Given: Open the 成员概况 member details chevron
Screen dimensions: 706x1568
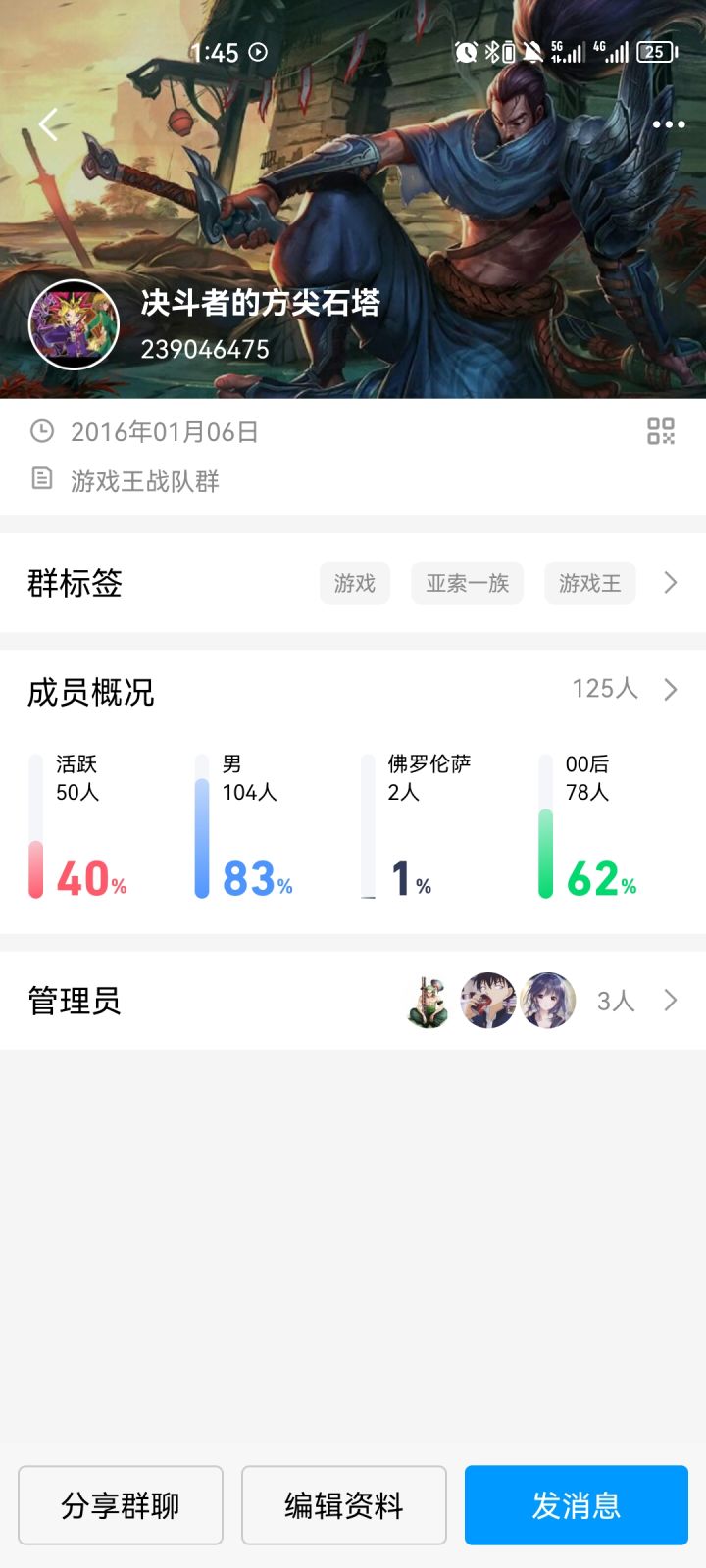Looking at the screenshot, I should [x=670, y=689].
